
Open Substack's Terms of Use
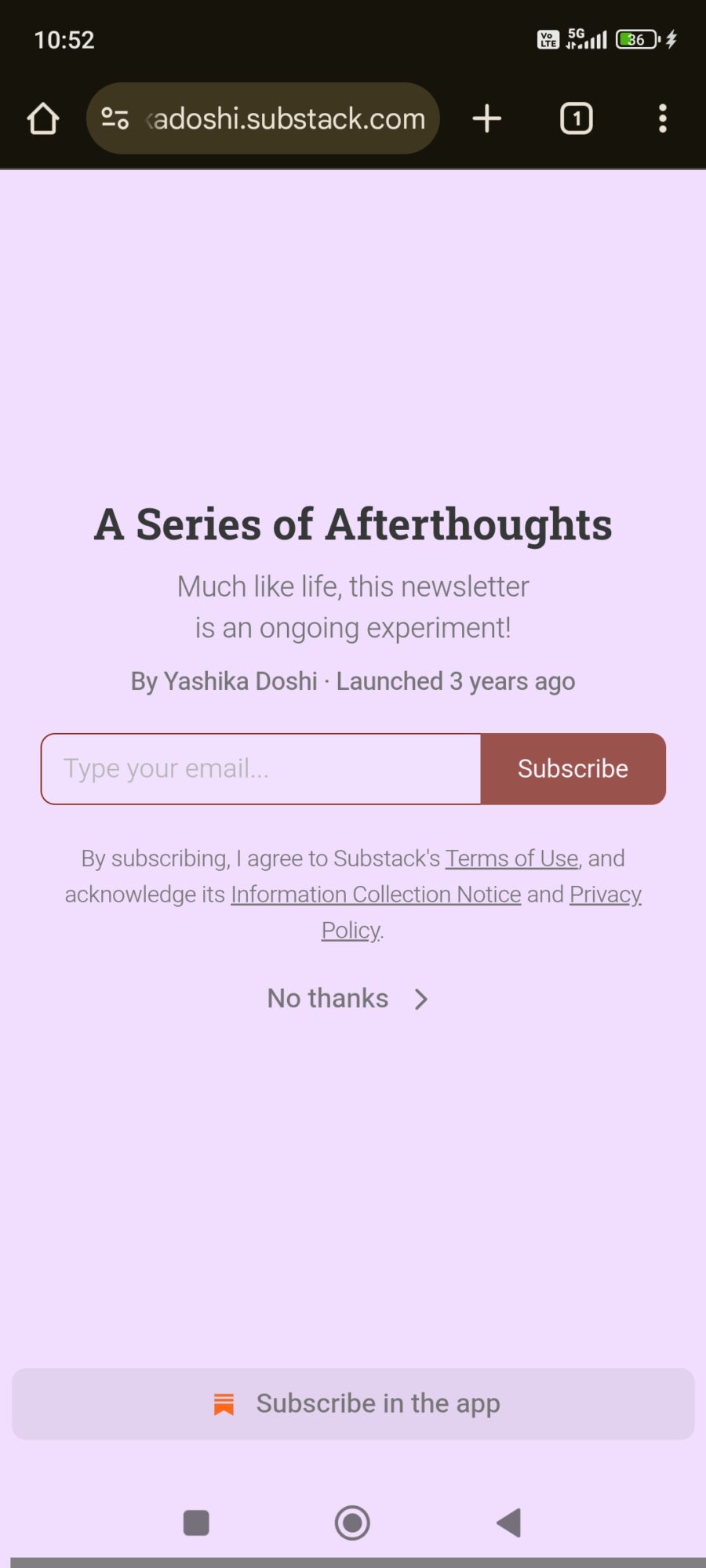click(511, 858)
